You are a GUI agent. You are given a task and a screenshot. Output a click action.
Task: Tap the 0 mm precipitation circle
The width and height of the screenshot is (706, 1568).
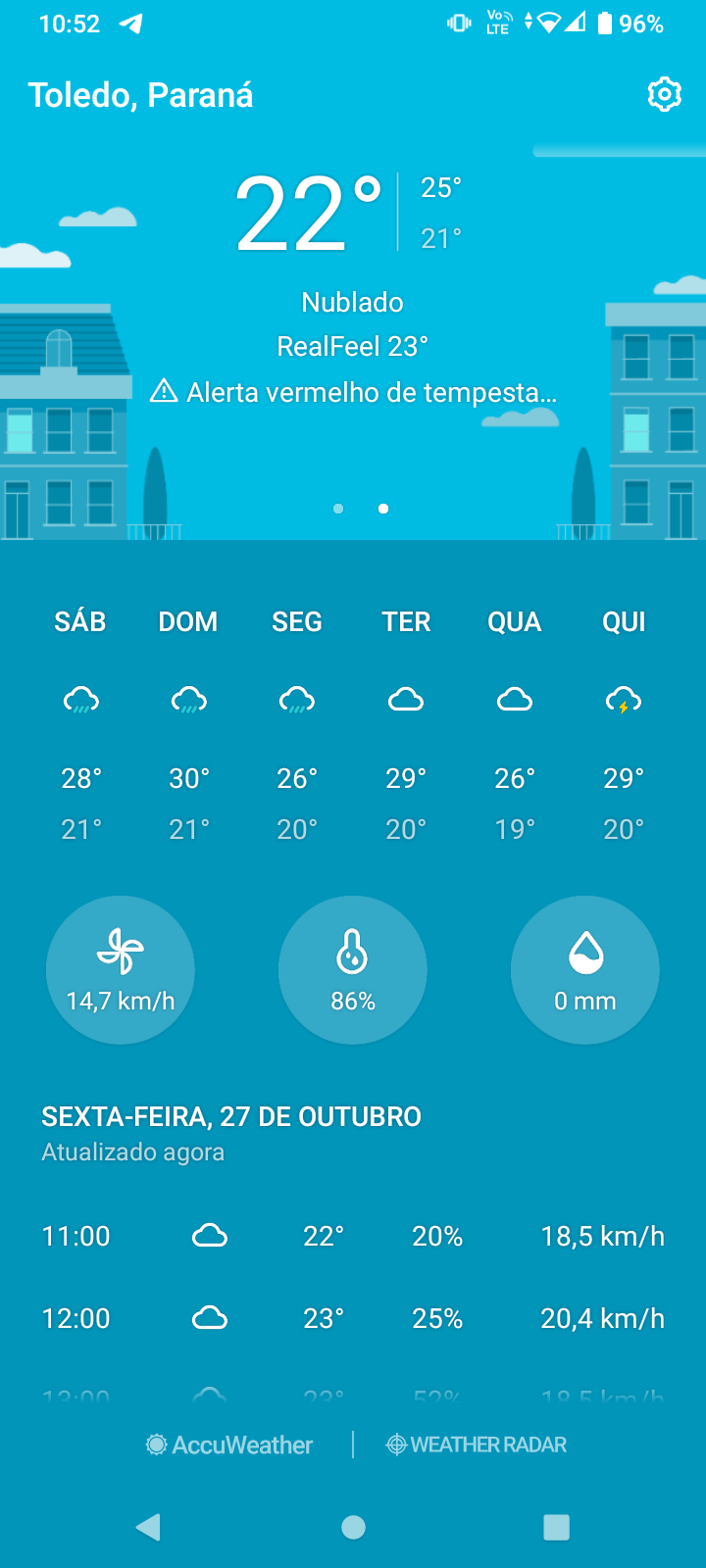click(585, 970)
